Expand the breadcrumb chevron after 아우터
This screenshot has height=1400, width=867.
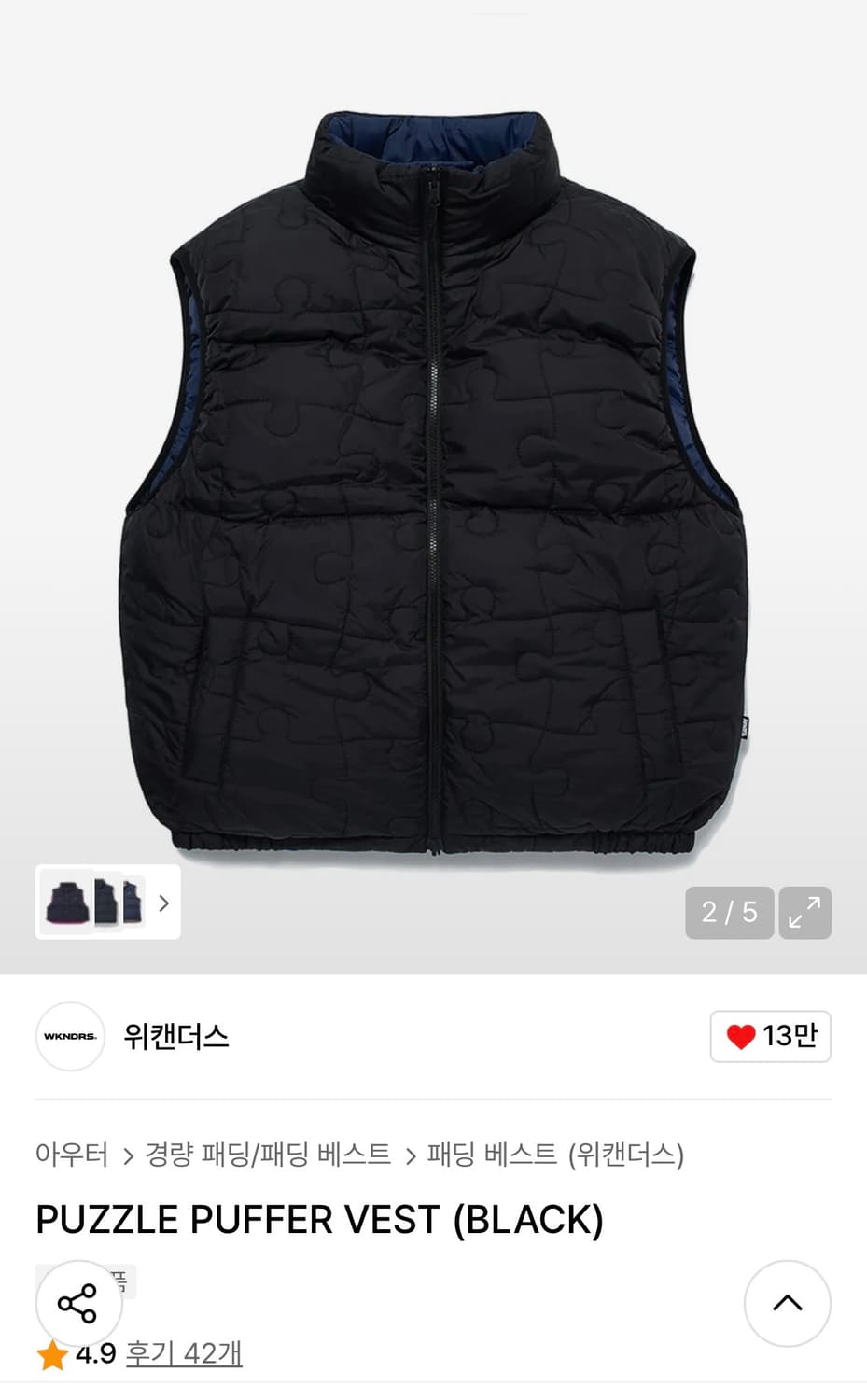pos(127,1155)
